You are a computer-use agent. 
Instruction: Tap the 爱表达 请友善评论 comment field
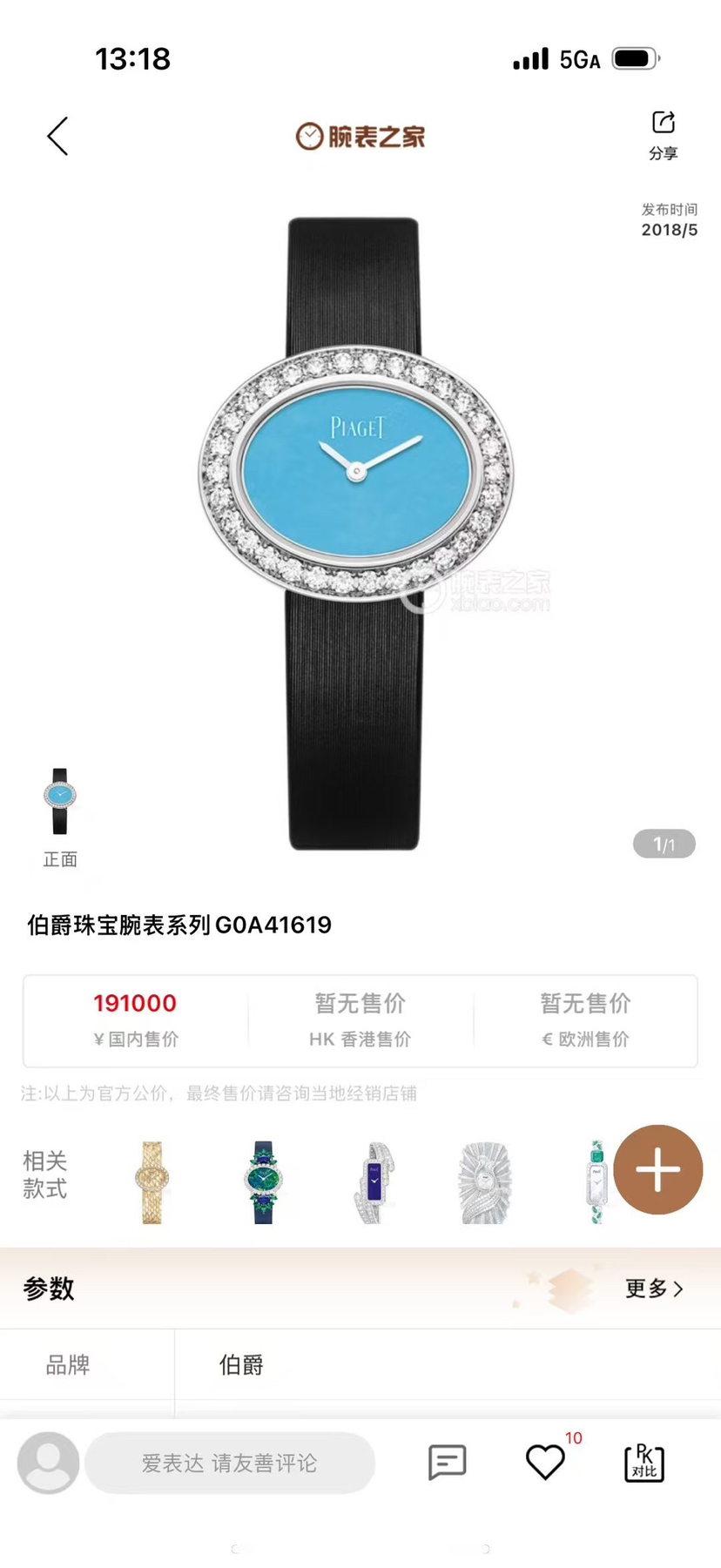click(x=230, y=1464)
